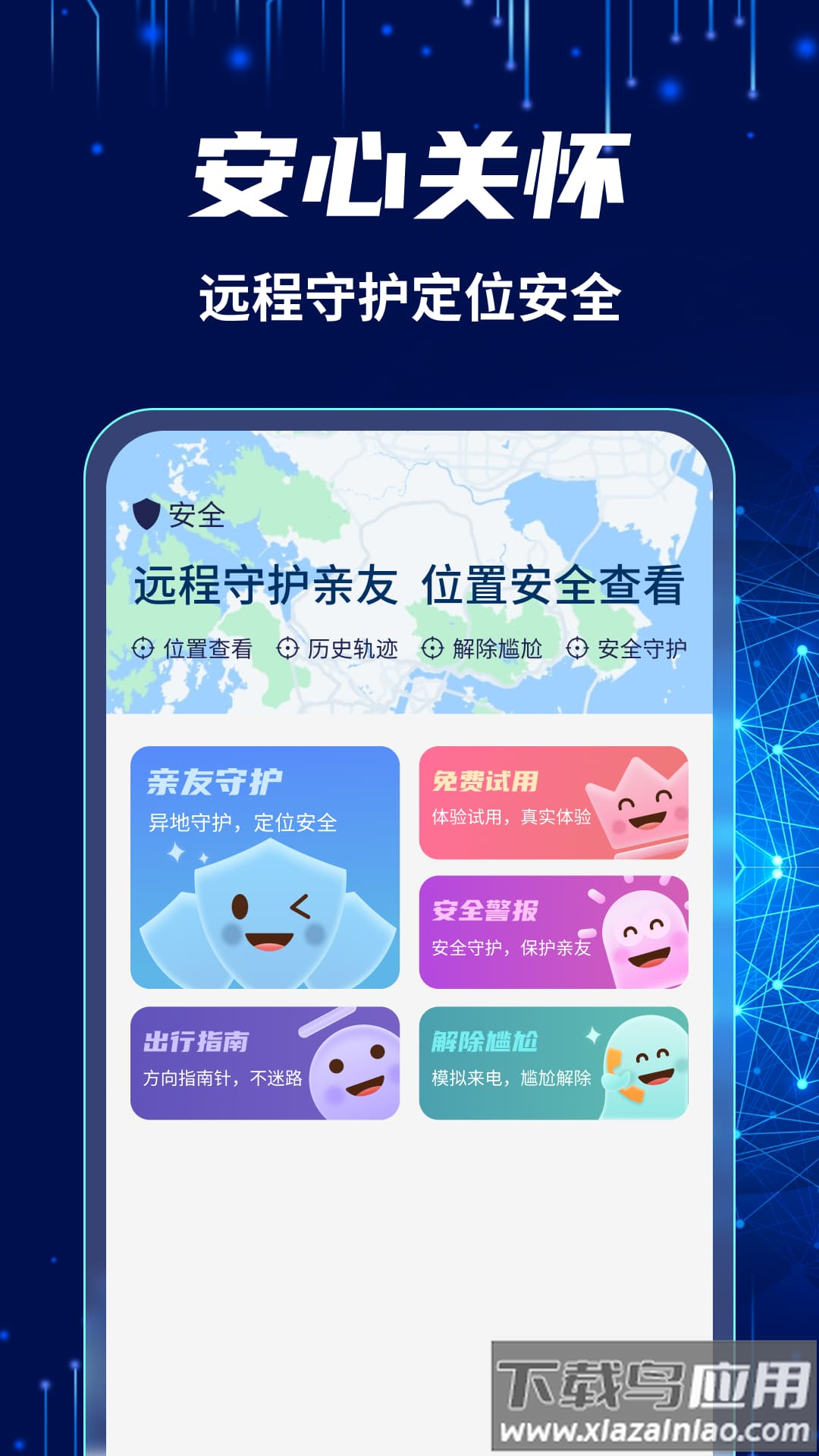This screenshot has height=1456, width=819.
Task: Select the 历史轨迹 crosshair icon
Action: coord(288,648)
